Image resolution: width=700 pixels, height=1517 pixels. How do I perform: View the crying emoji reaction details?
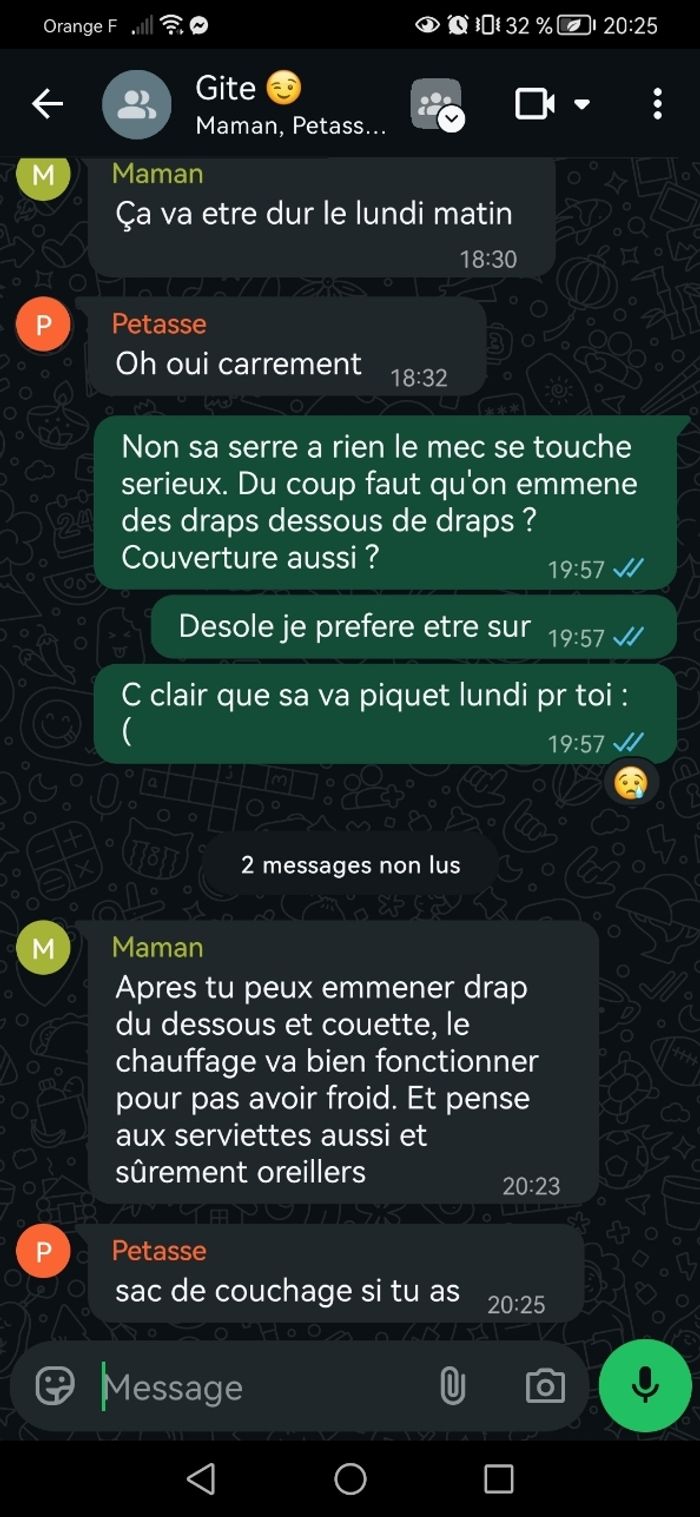point(630,782)
